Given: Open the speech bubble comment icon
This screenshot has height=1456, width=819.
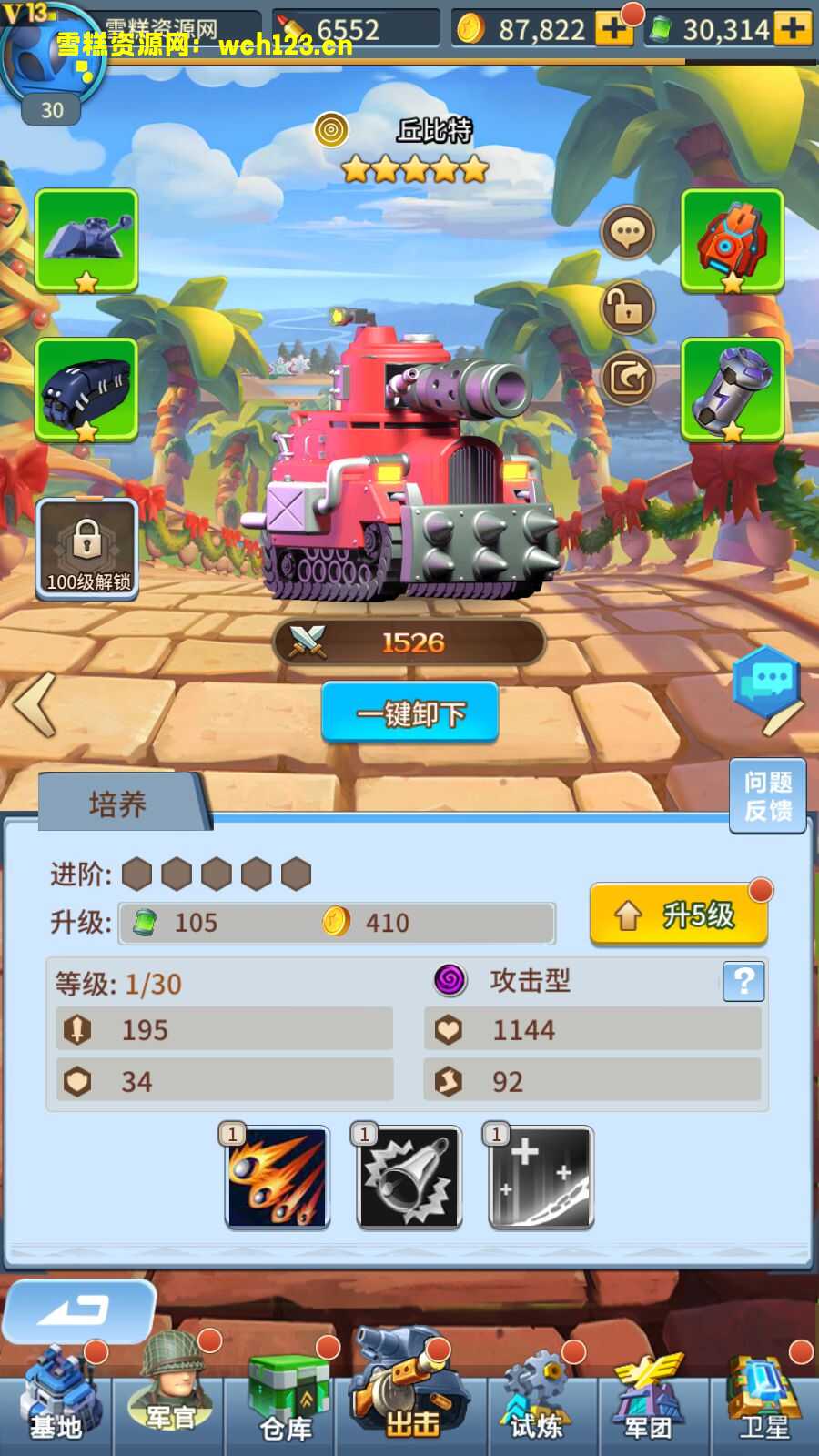Looking at the screenshot, I should [628, 234].
